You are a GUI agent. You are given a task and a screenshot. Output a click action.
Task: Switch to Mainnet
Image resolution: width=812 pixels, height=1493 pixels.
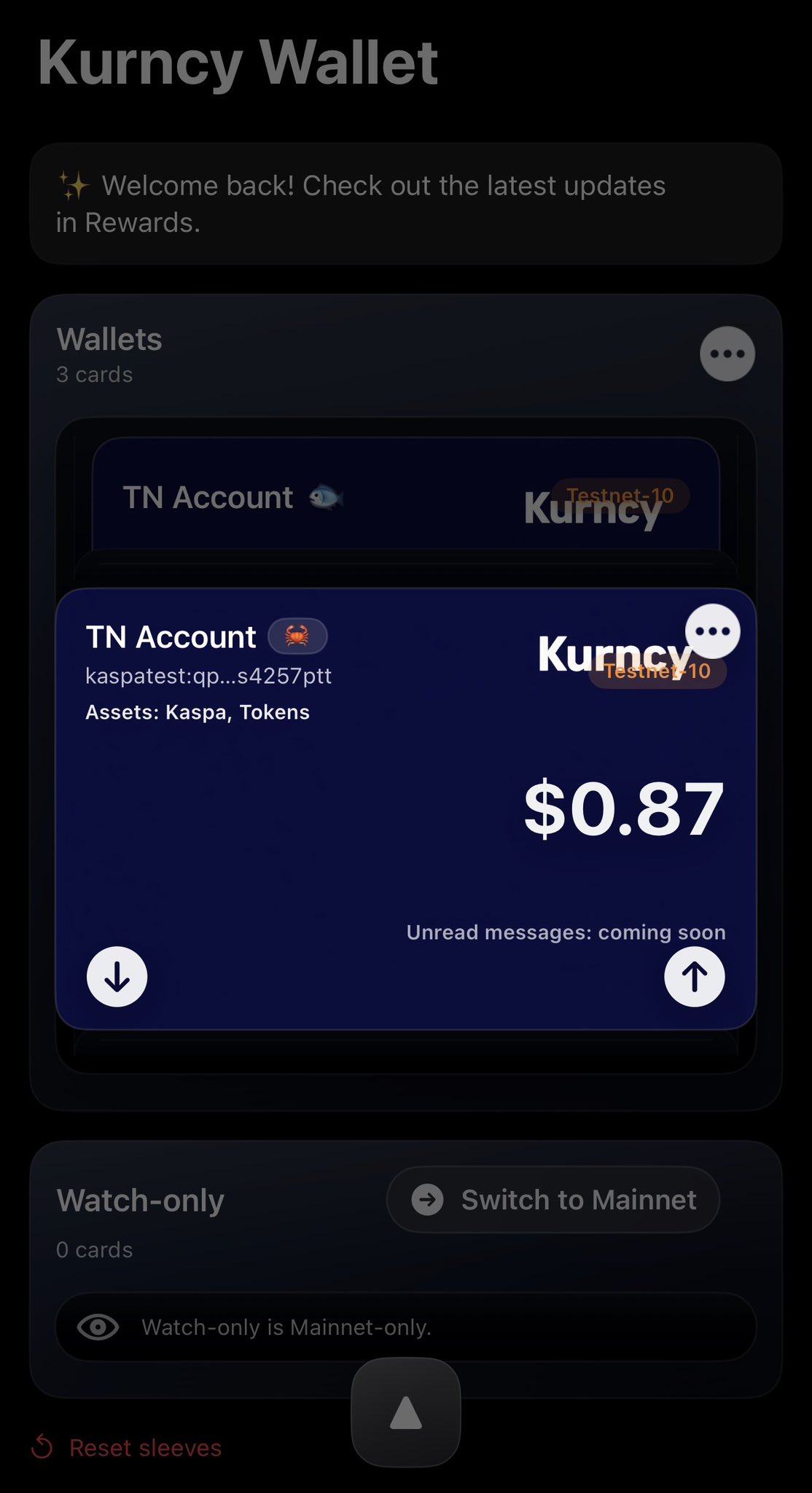(x=553, y=1200)
